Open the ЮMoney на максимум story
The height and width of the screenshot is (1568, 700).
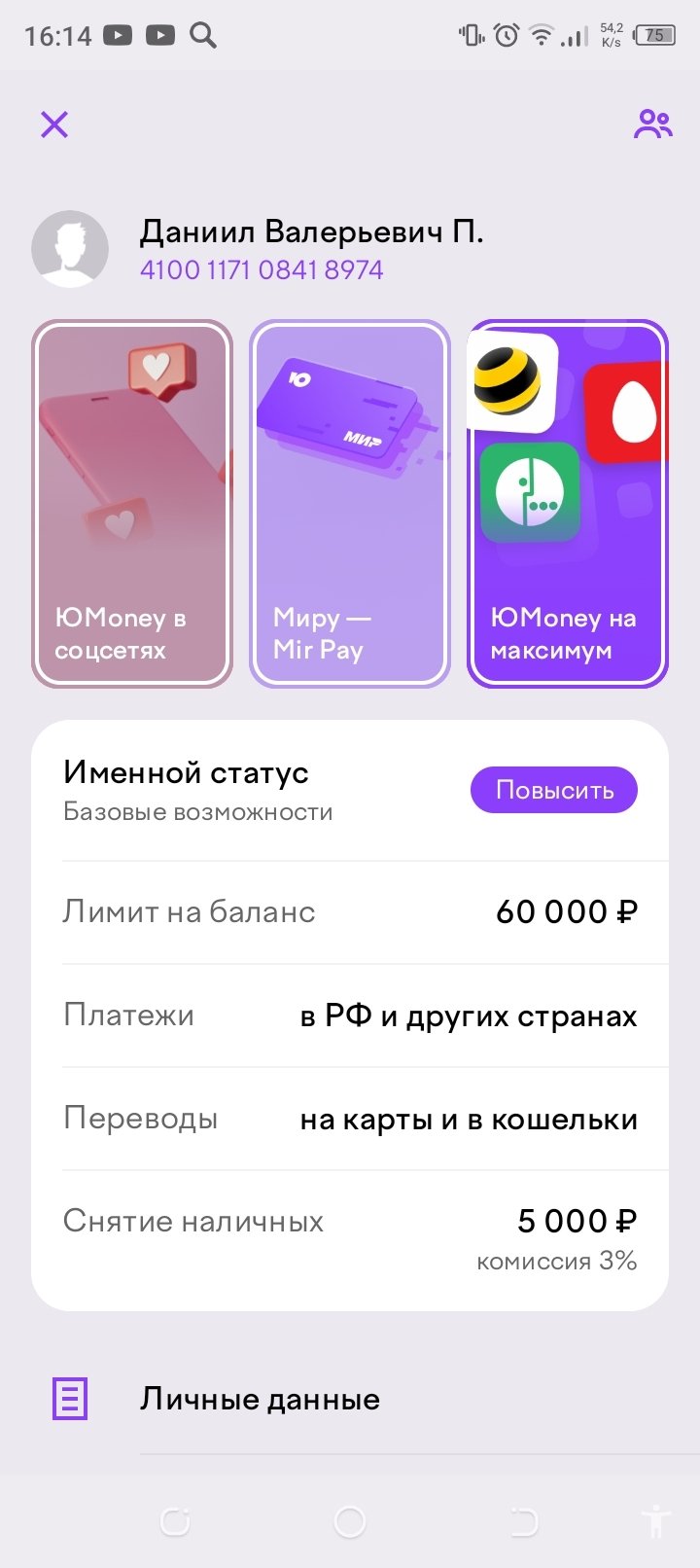568,504
